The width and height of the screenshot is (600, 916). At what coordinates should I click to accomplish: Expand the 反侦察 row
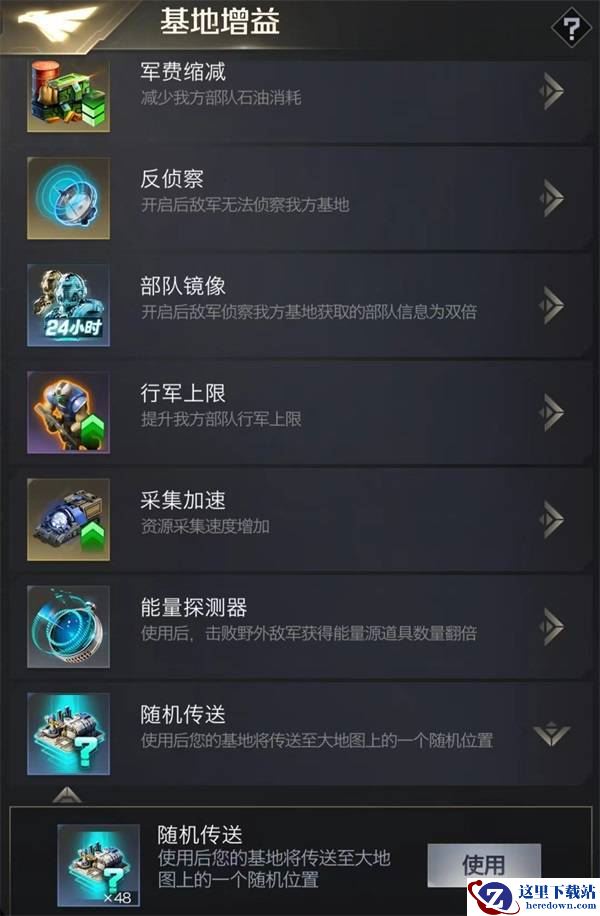pos(552,197)
